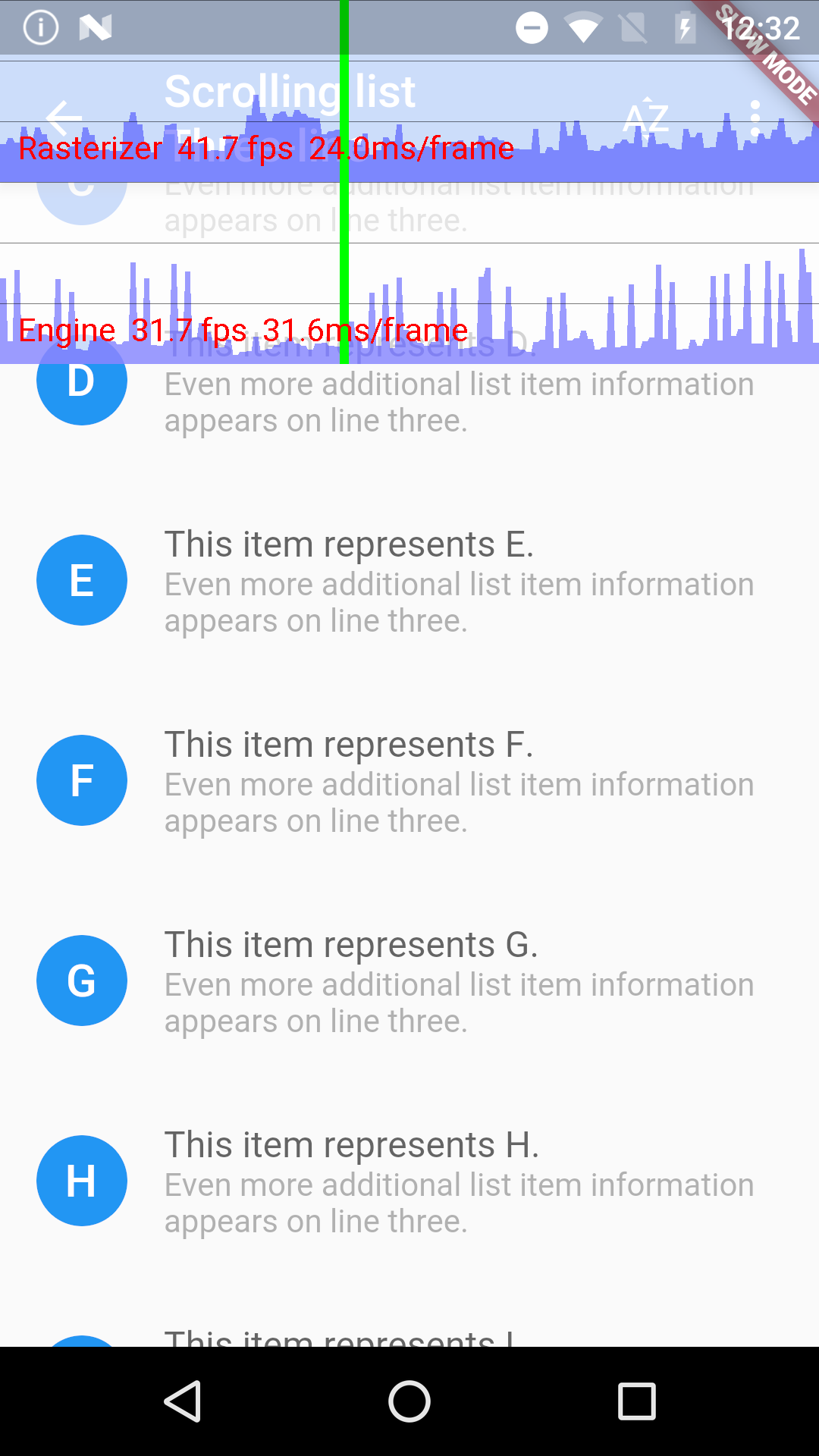819x1456 pixels.
Task: Tap the battery charging icon in status bar
Action: pyautogui.click(x=685, y=28)
